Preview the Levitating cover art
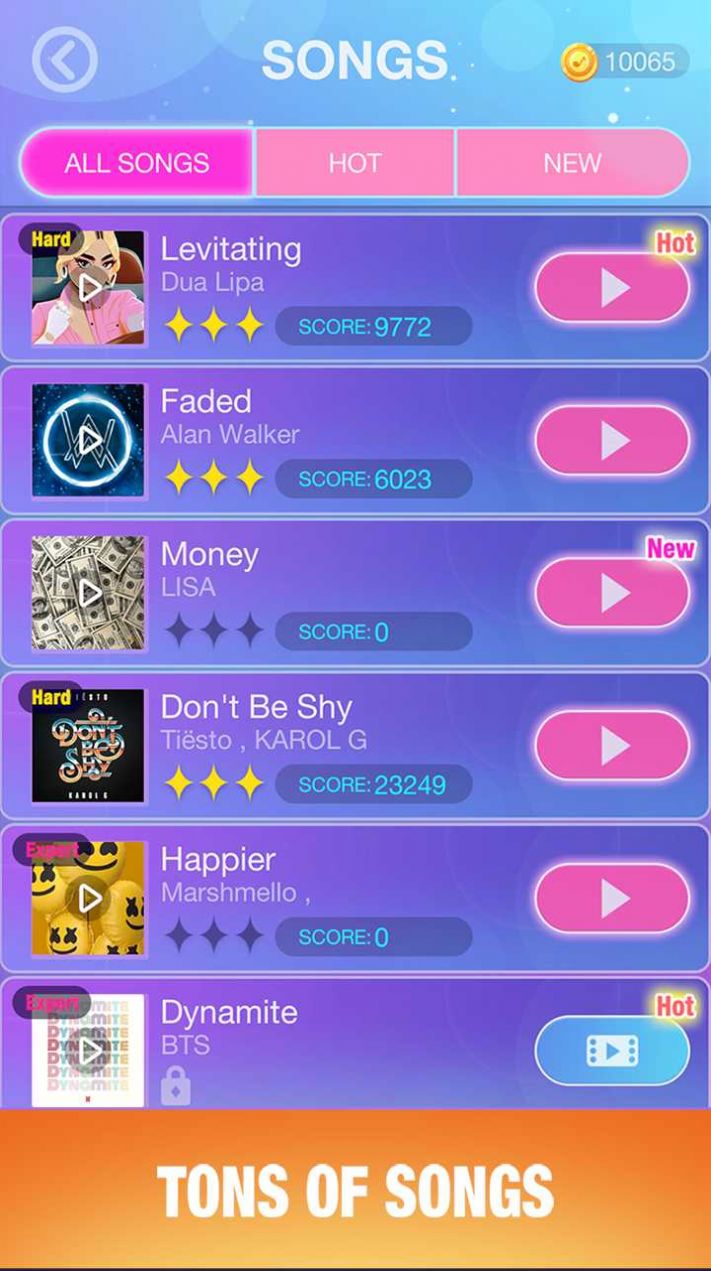711x1271 pixels. (89, 289)
